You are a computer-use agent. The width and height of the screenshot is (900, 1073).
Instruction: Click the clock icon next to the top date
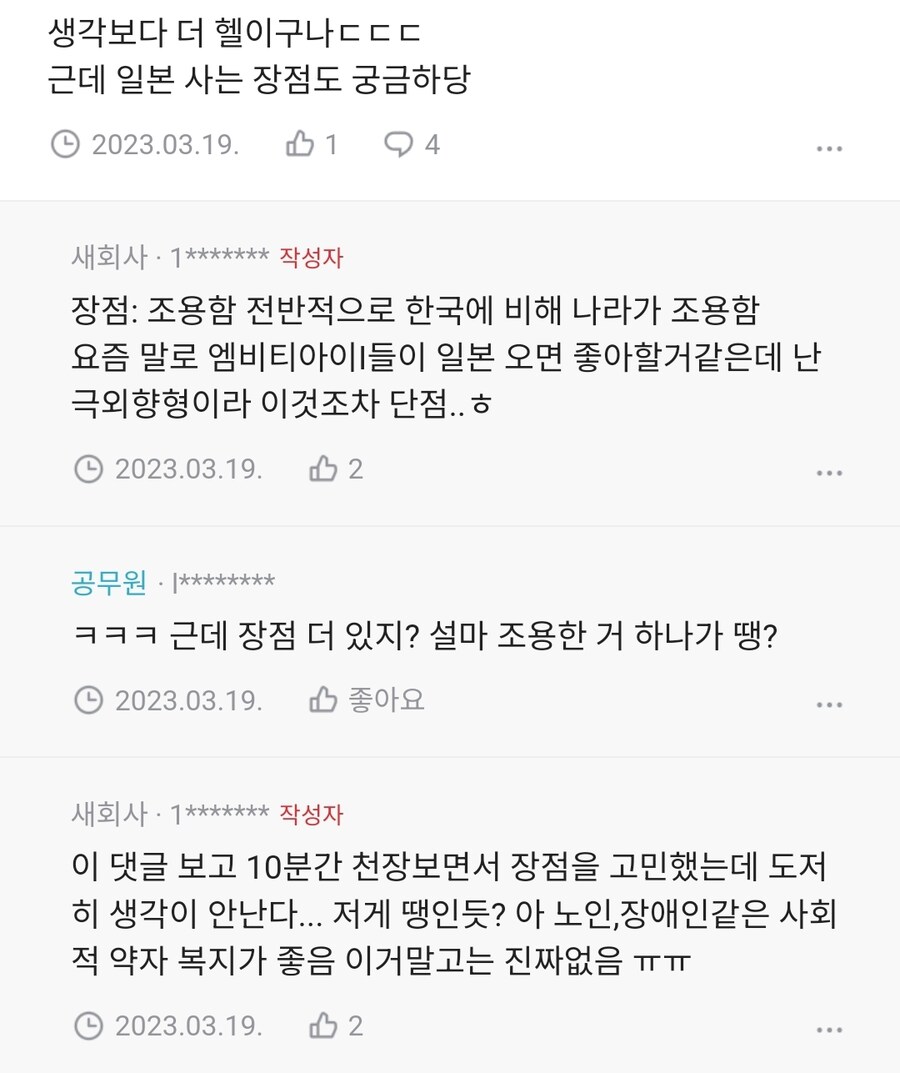[x=66, y=145]
